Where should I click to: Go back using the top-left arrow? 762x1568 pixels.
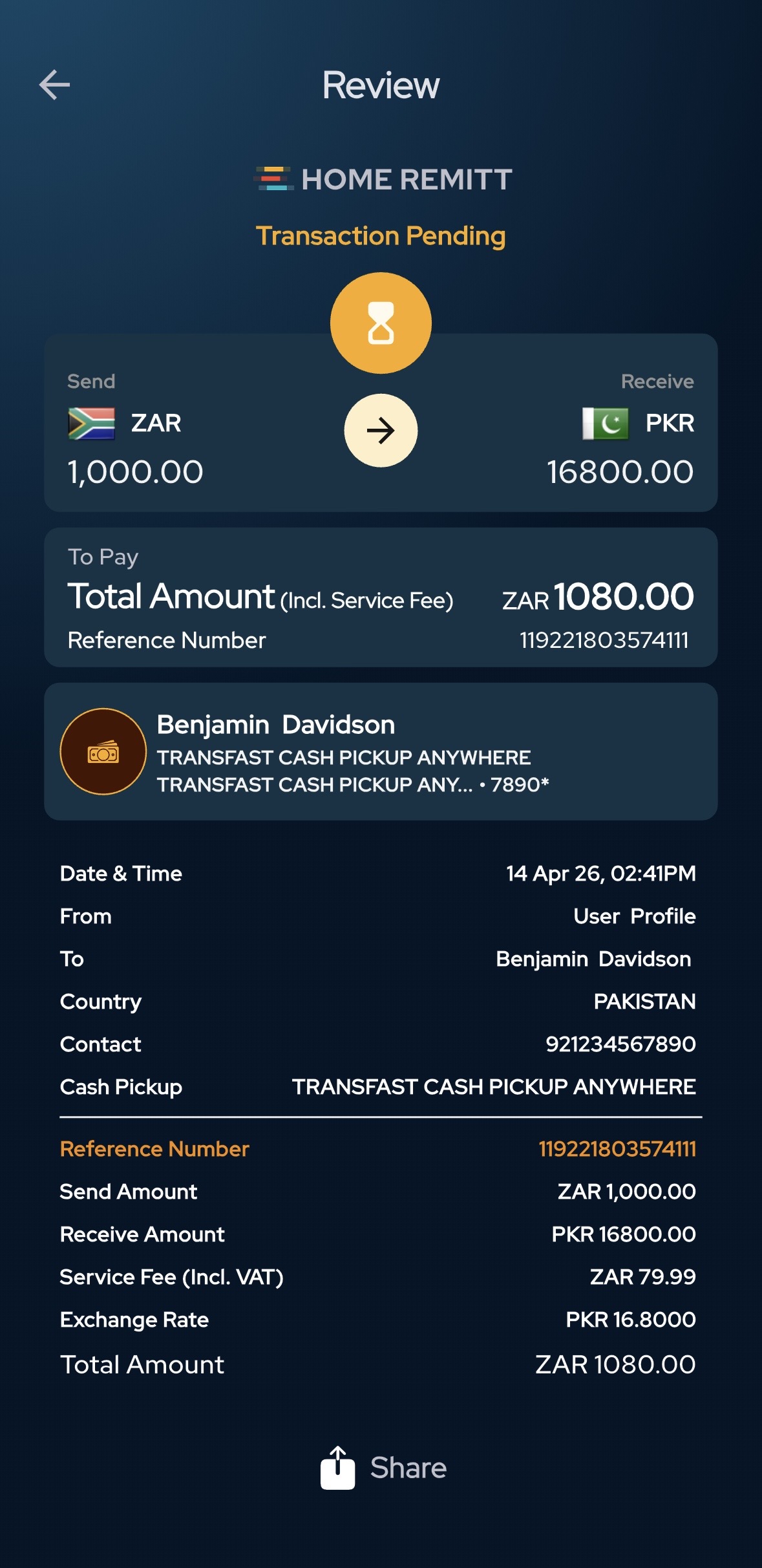(x=54, y=85)
